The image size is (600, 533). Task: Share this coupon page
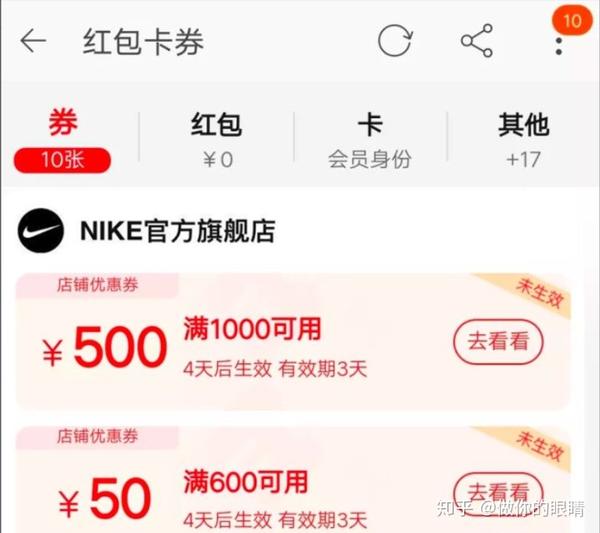[476, 41]
